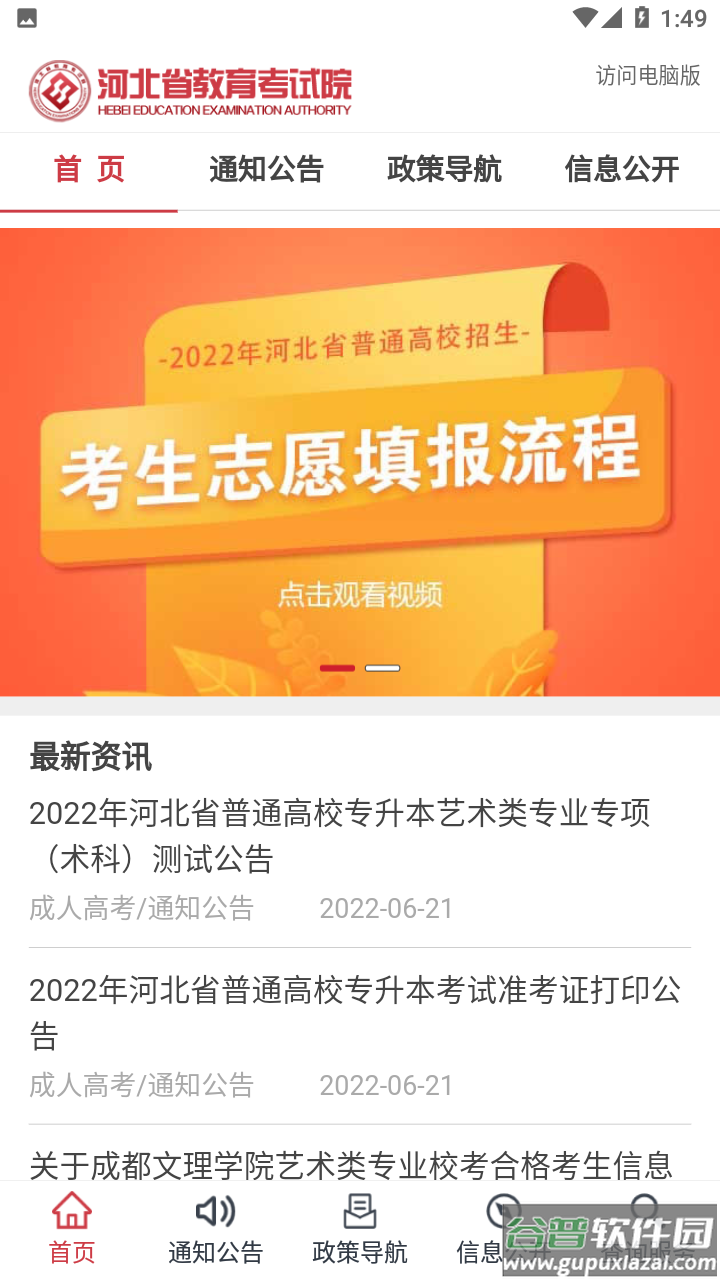Tap 首页 in the bottom navigation bar

(x=72, y=1229)
